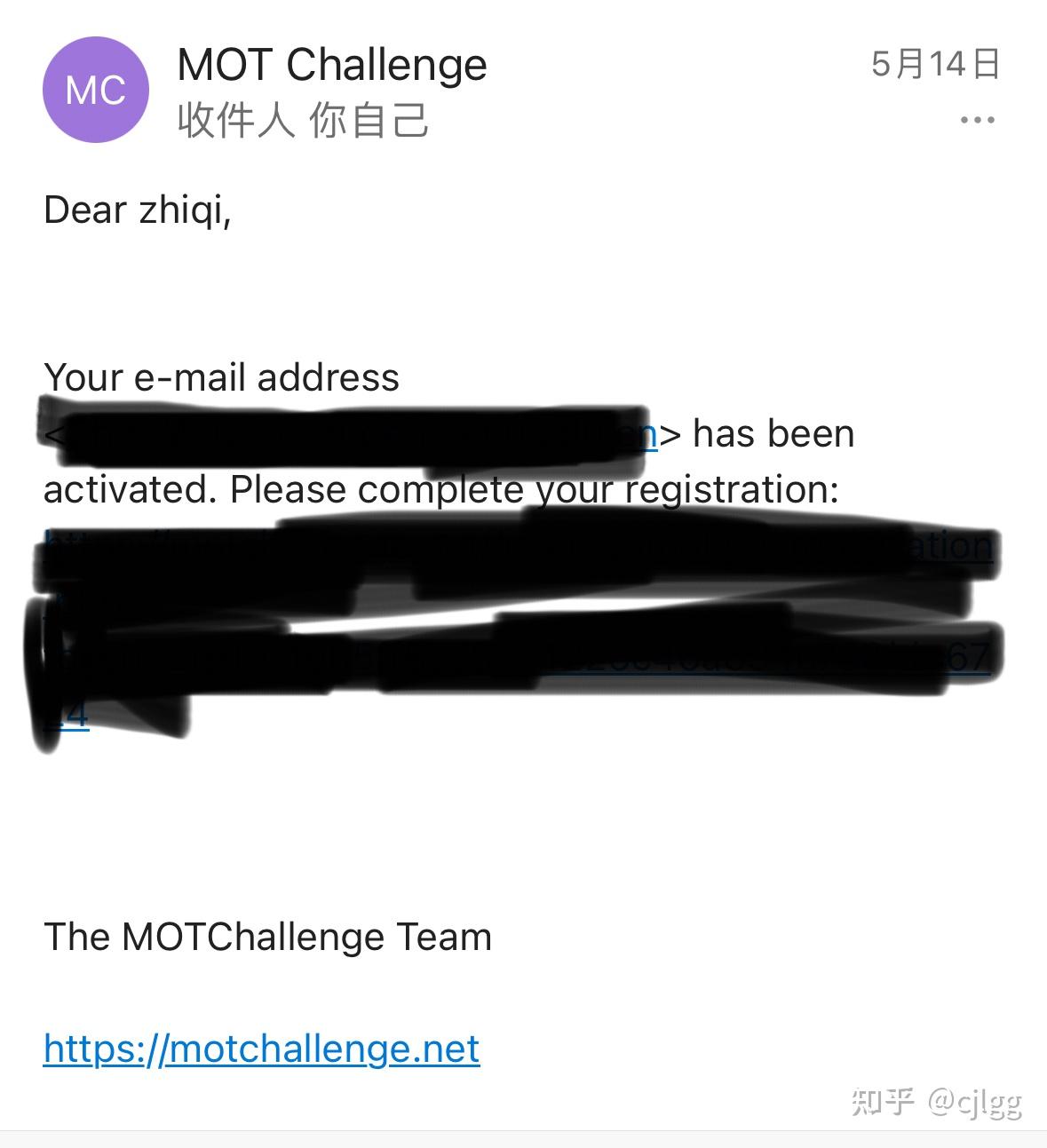Click the date 5月14日
The height and width of the screenshot is (1148, 1047).
tap(933, 62)
